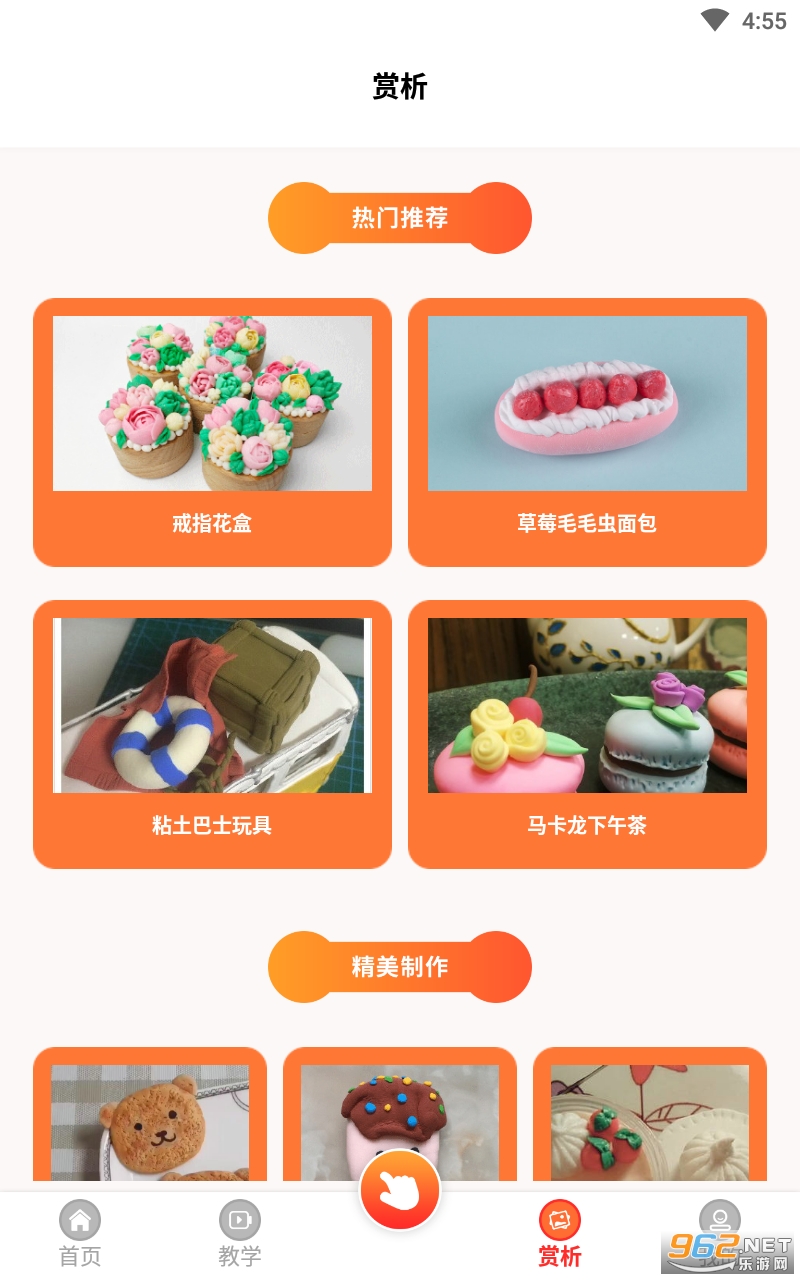Select the 马卡龙下午茶 card
The height and width of the screenshot is (1280, 800).
[587, 734]
